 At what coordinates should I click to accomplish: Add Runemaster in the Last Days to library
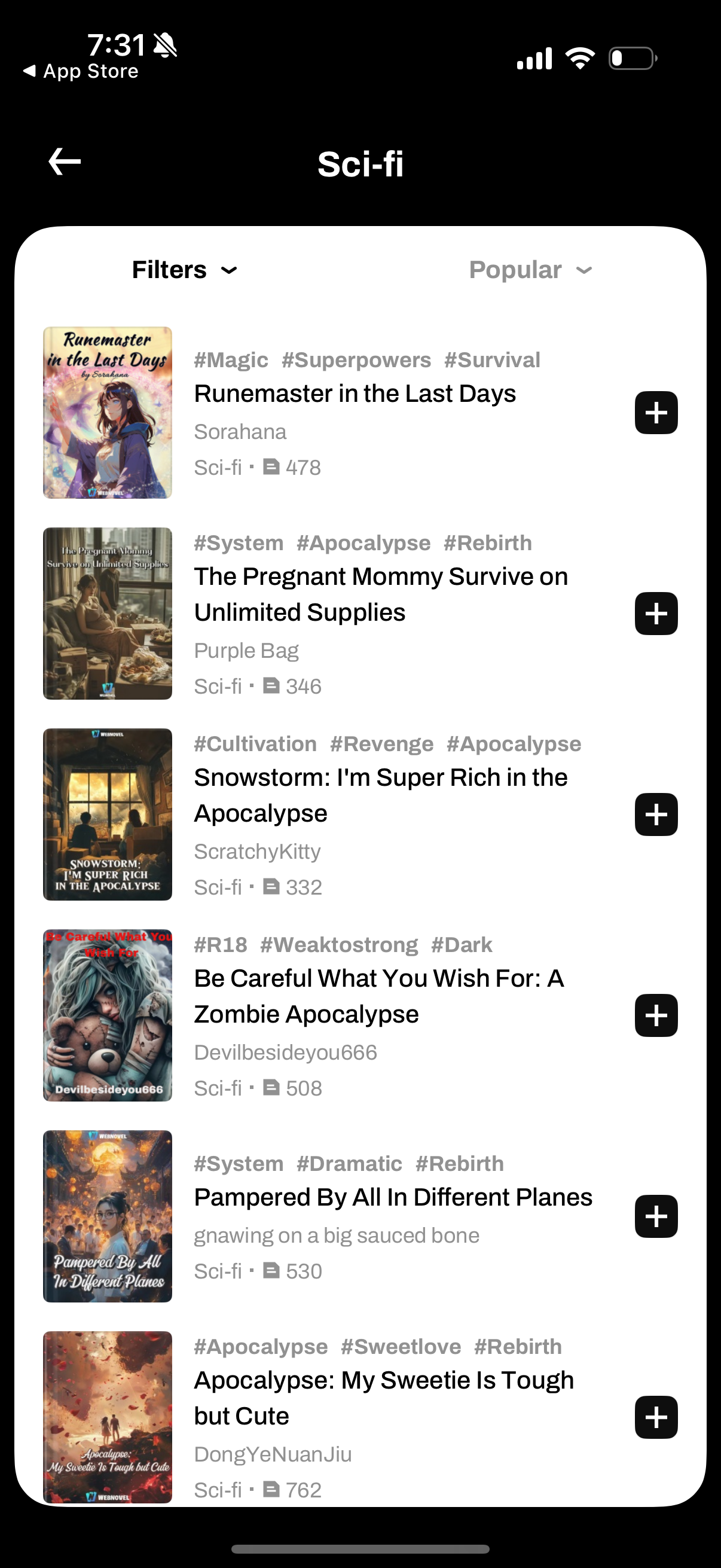click(x=656, y=413)
